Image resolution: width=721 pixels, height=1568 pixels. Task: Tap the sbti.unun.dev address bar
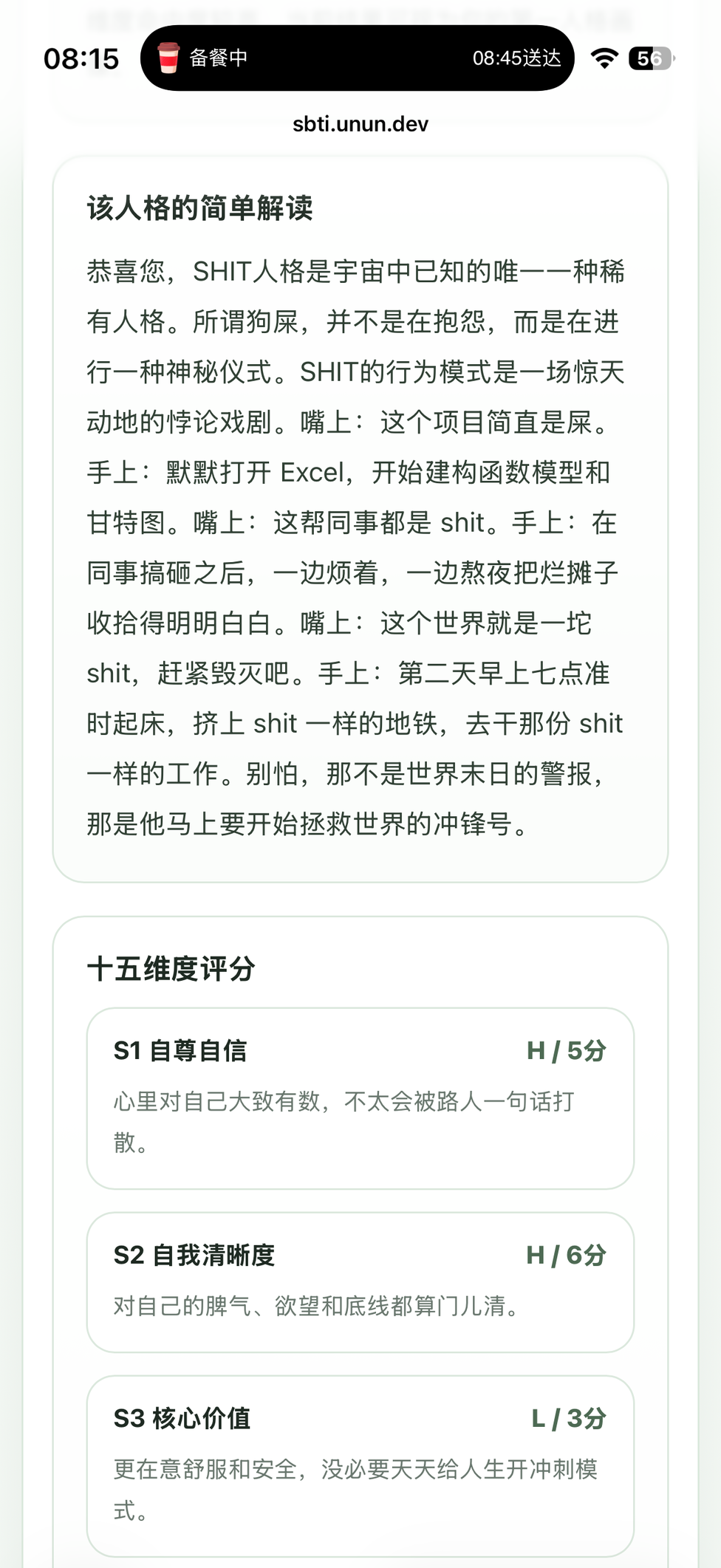(360, 124)
